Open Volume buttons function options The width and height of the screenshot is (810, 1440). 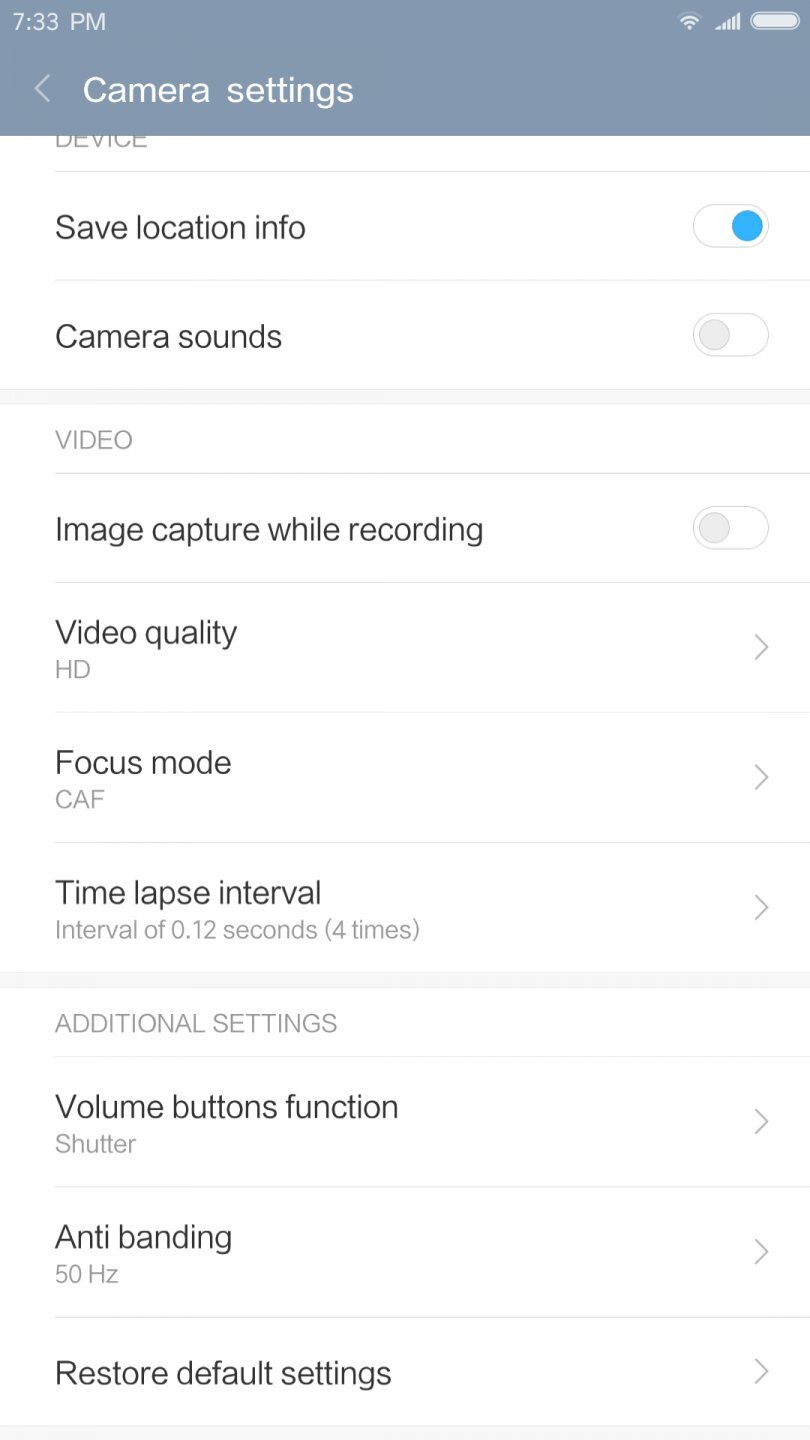760,1121
